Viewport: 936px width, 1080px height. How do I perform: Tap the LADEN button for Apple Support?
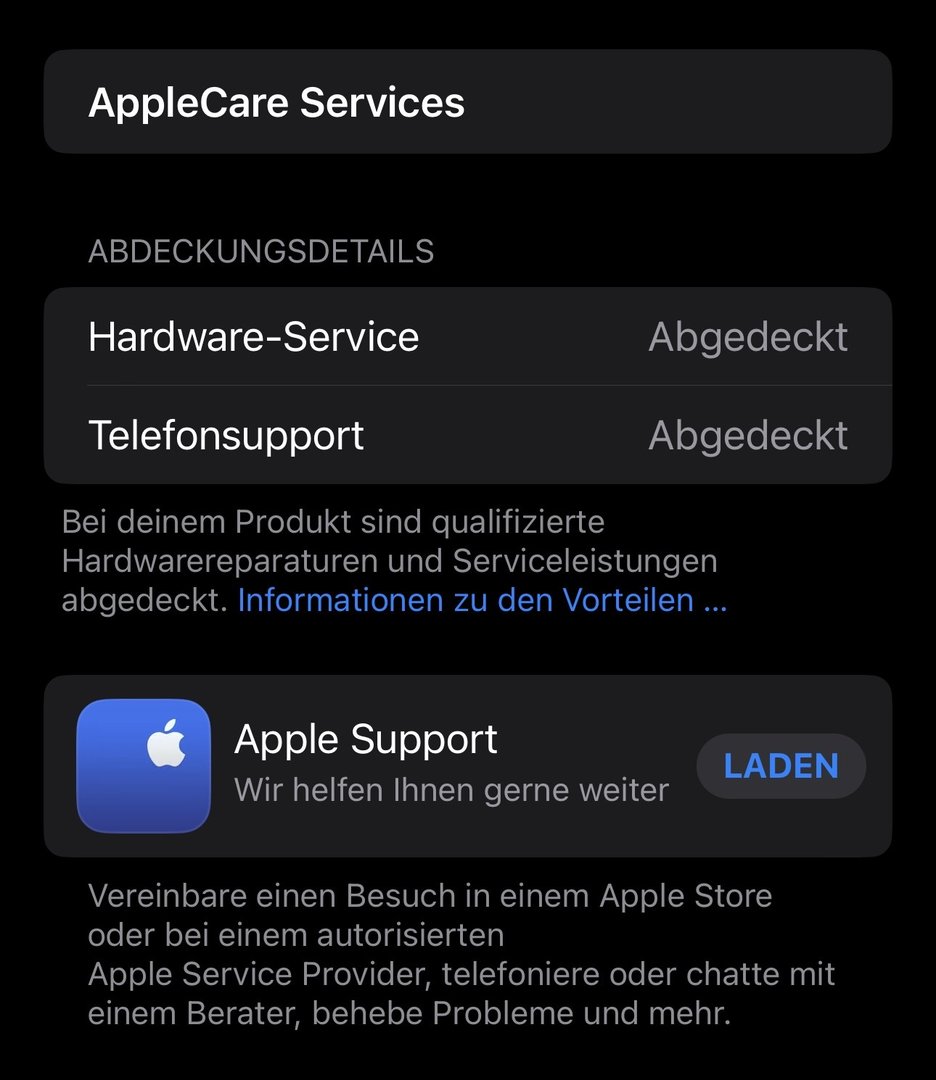[x=781, y=766]
